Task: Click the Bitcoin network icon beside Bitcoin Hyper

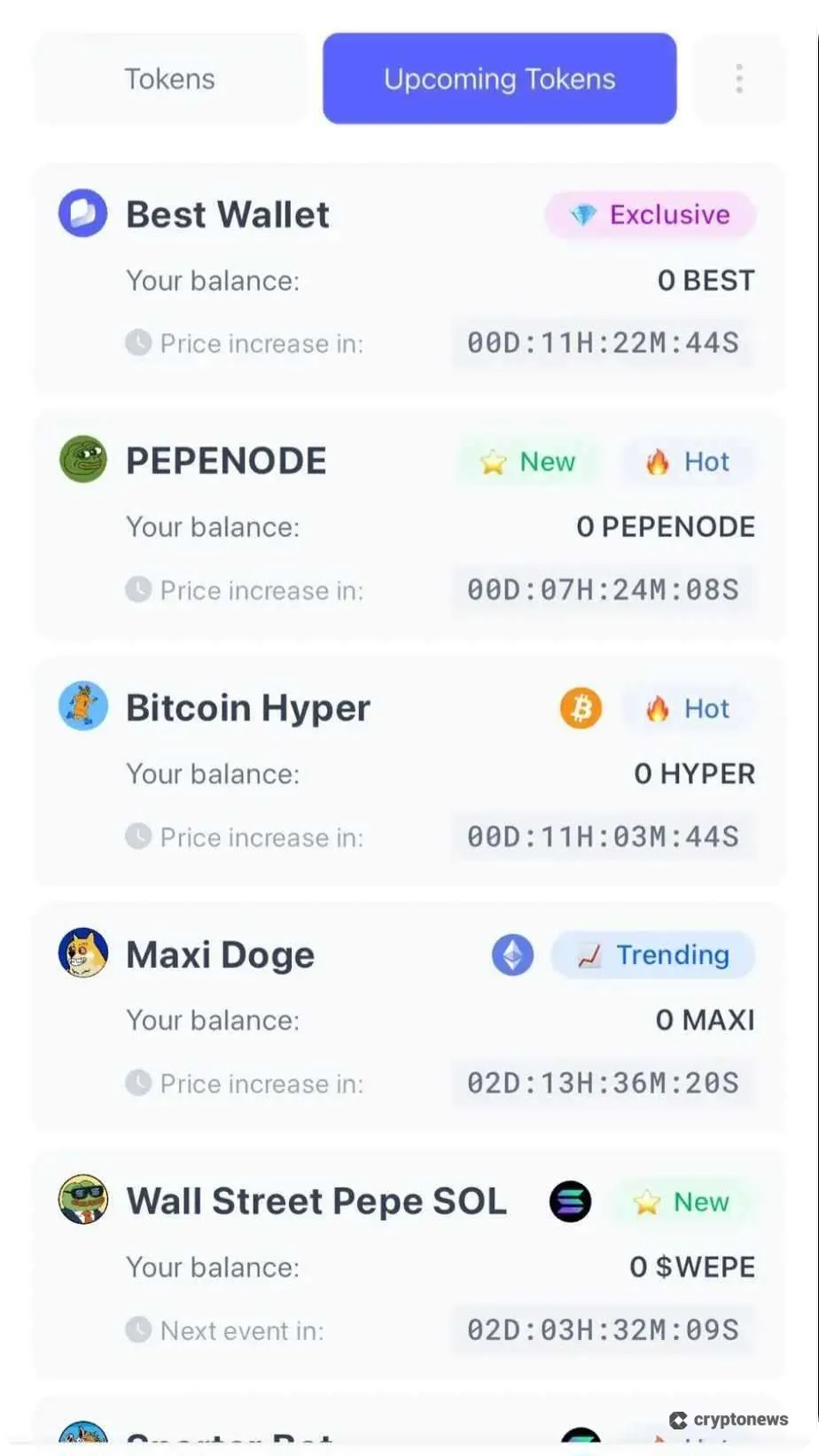Action: (581, 707)
